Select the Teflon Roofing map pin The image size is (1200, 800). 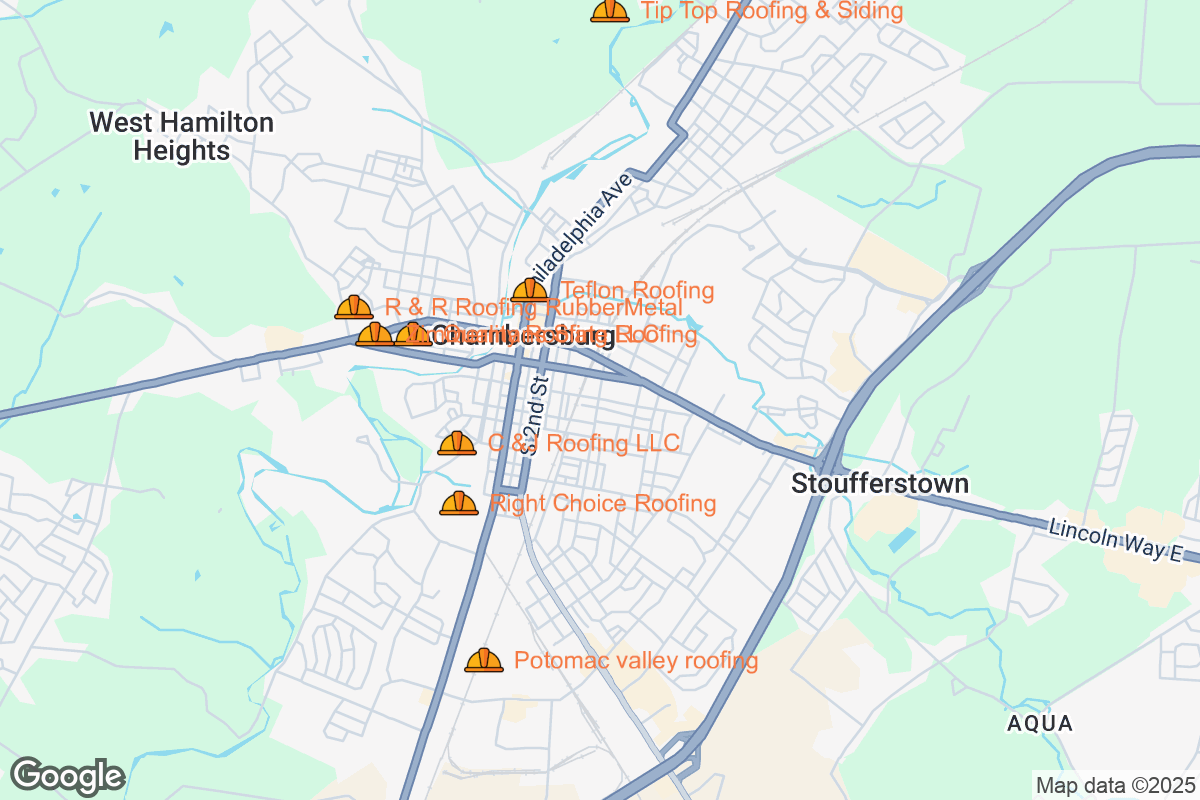(530, 291)
